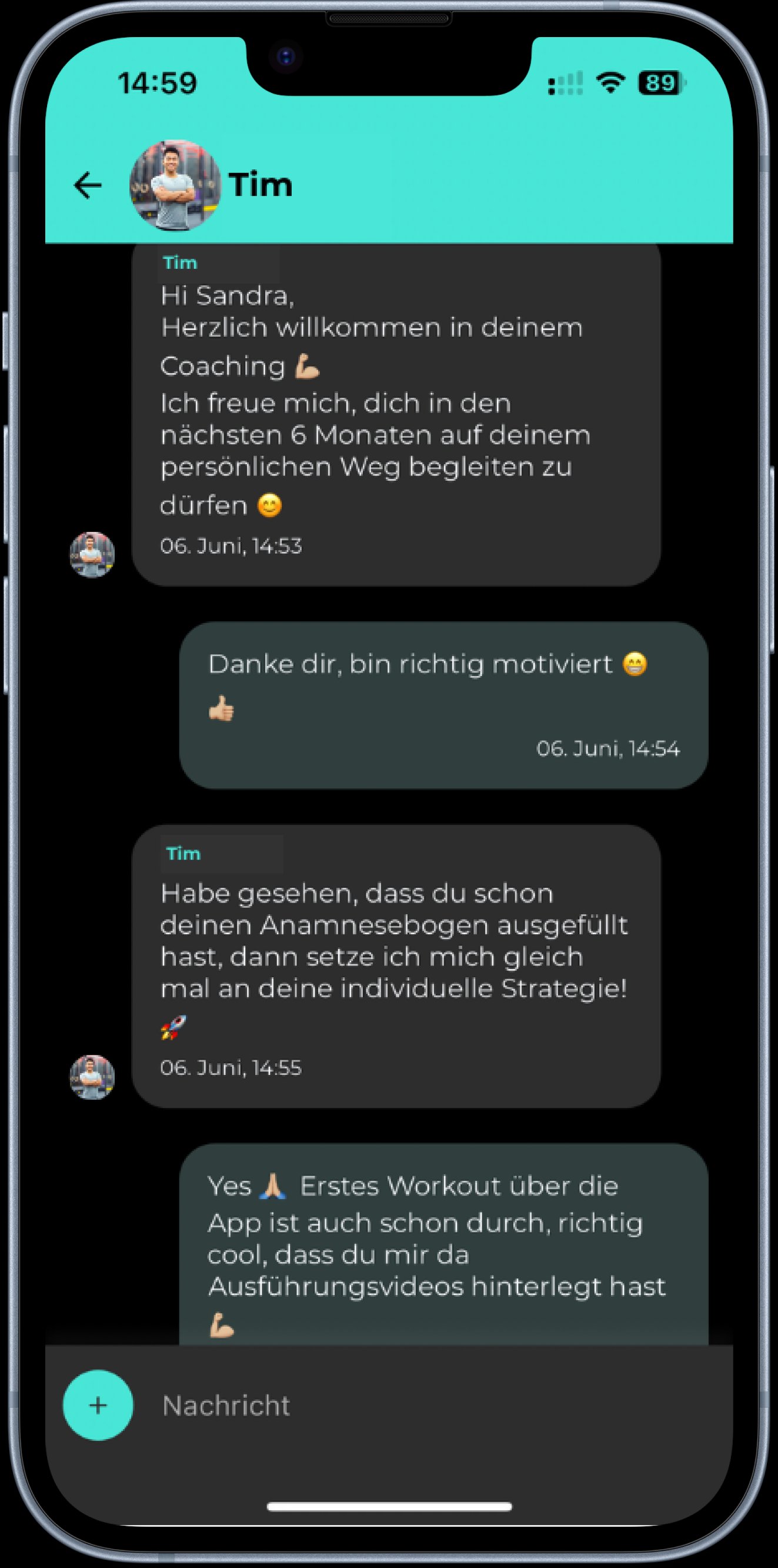778x1568 pixels.
Task: Tap the battery indicator showing 89
Action: point(661,84)
